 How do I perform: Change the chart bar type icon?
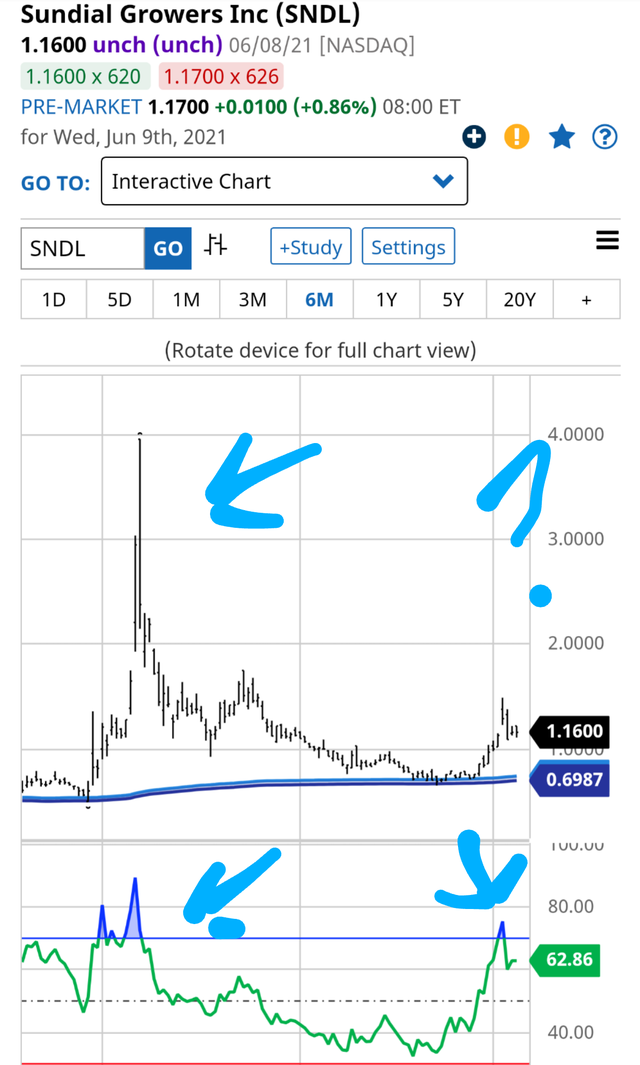[215, 246]
